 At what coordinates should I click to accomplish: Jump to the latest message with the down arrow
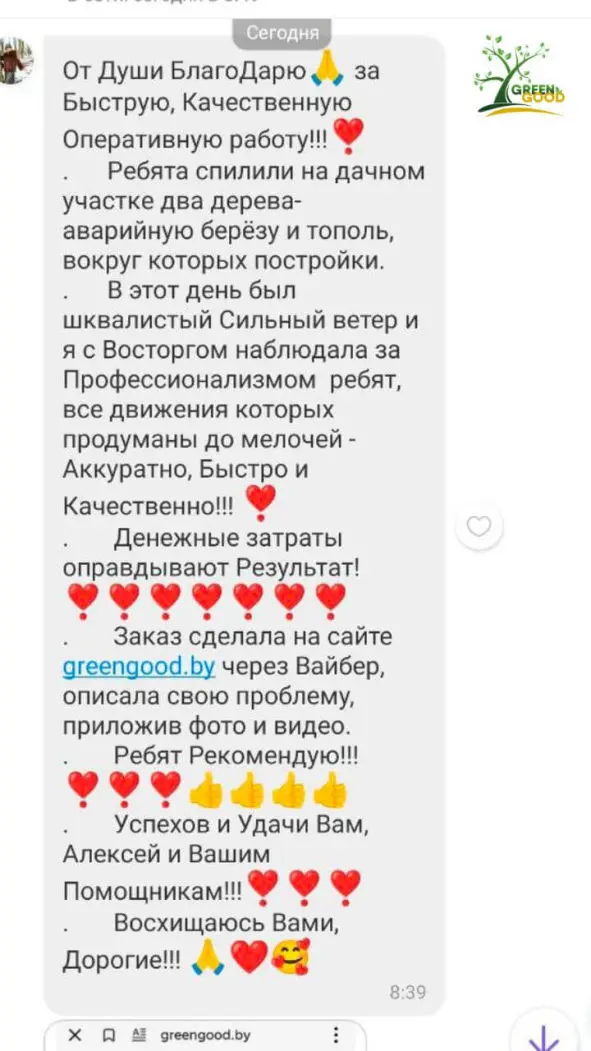click(x=543, y=1035)
